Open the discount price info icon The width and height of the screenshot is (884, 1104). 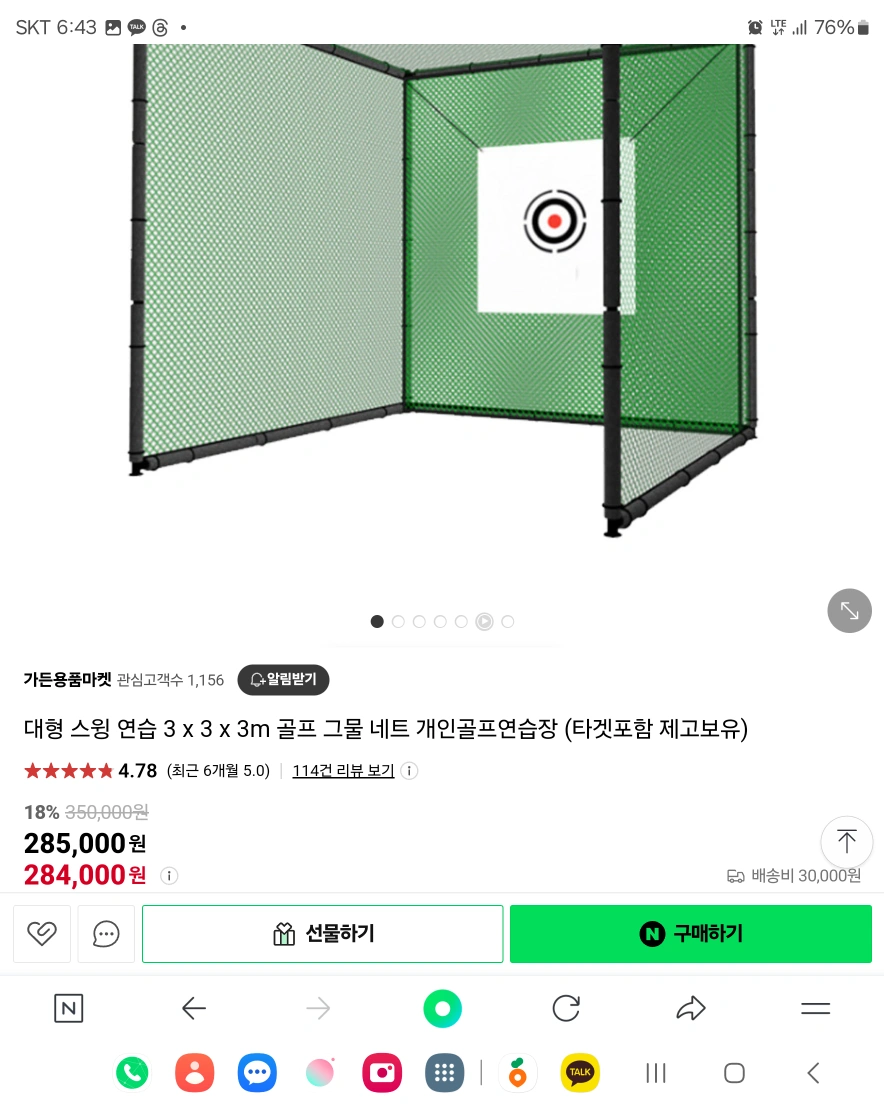[x=169, y=876]
